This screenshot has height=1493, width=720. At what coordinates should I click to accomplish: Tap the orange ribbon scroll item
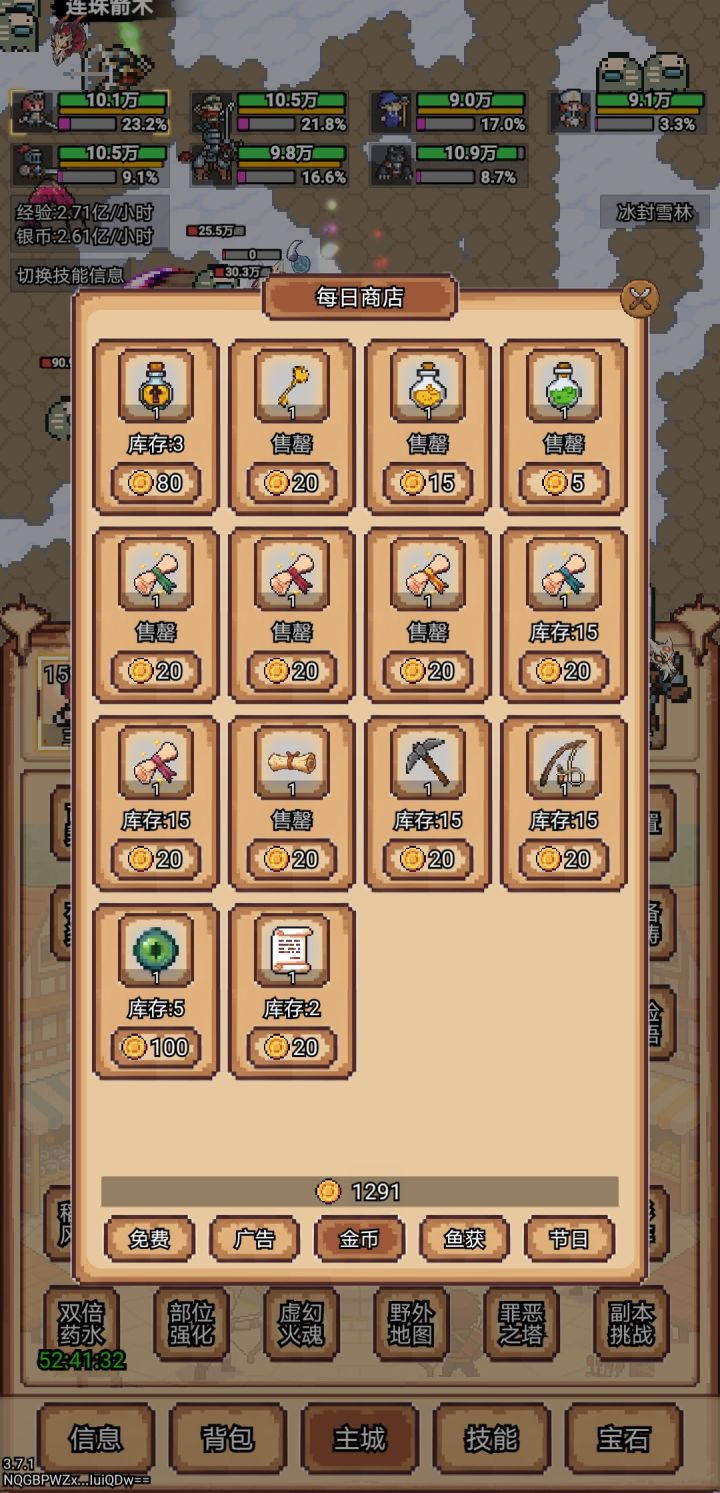(424, 577)
